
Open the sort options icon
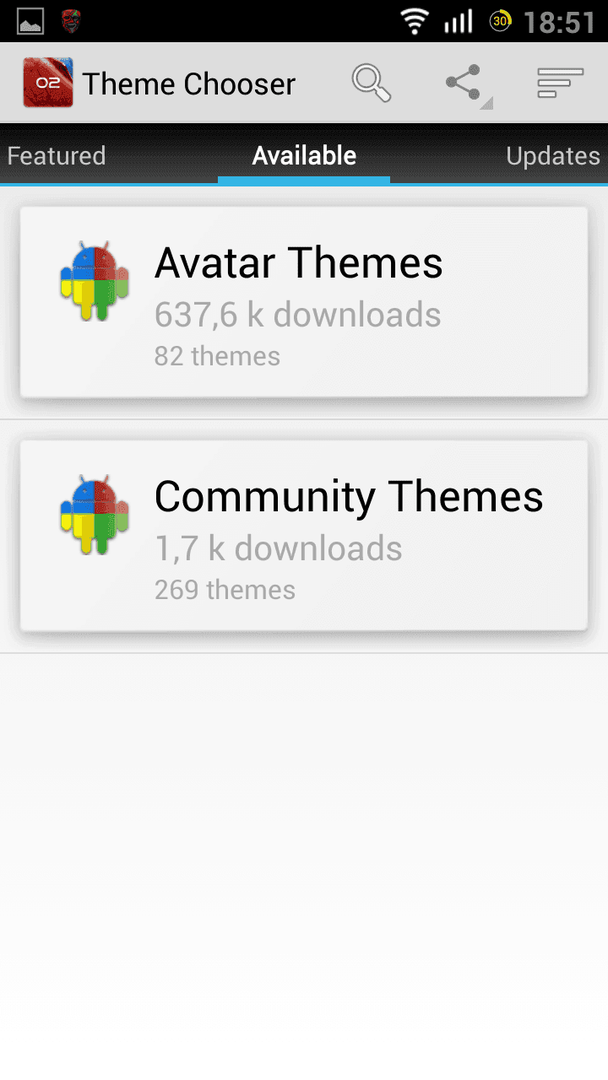pos(560,83)
